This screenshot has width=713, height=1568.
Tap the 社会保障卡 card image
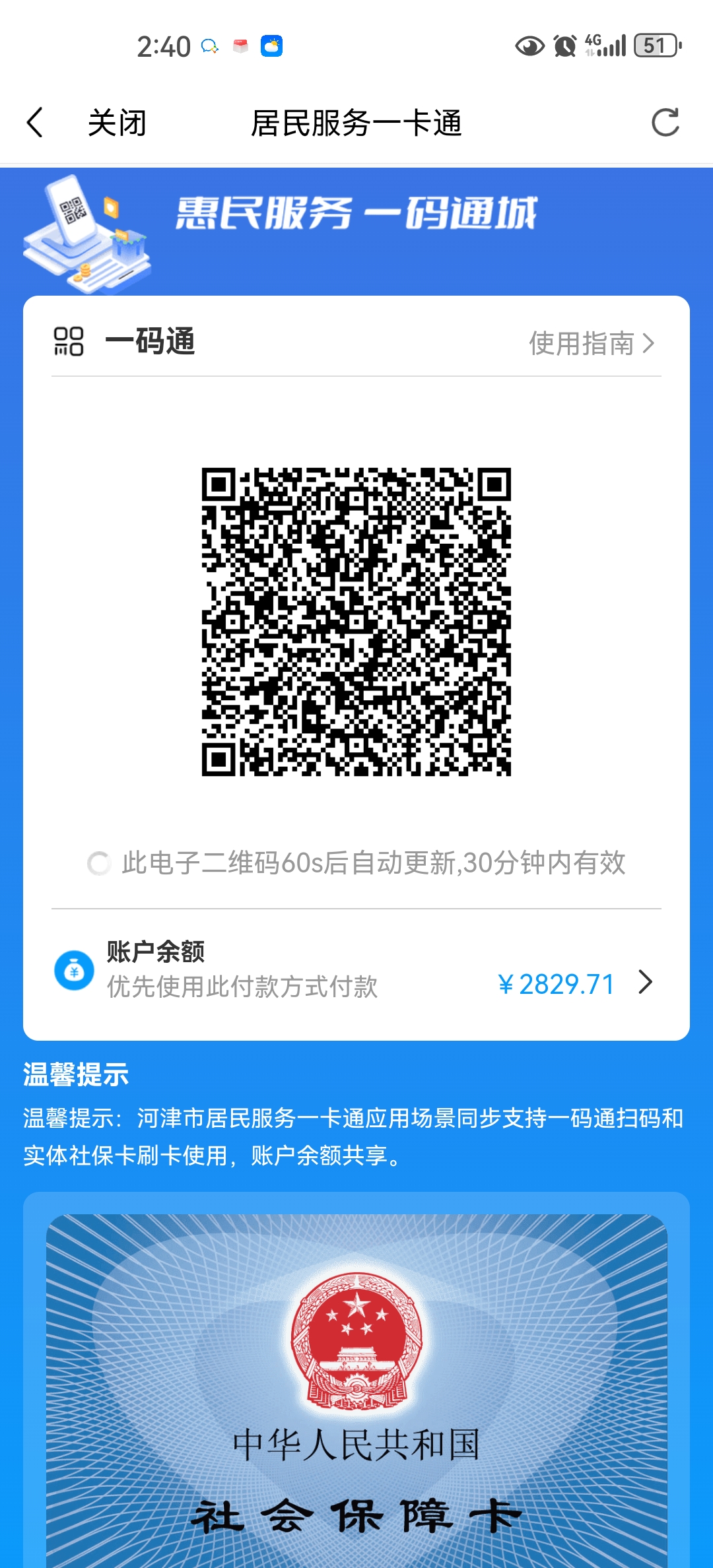click(x=356, y=1386)
